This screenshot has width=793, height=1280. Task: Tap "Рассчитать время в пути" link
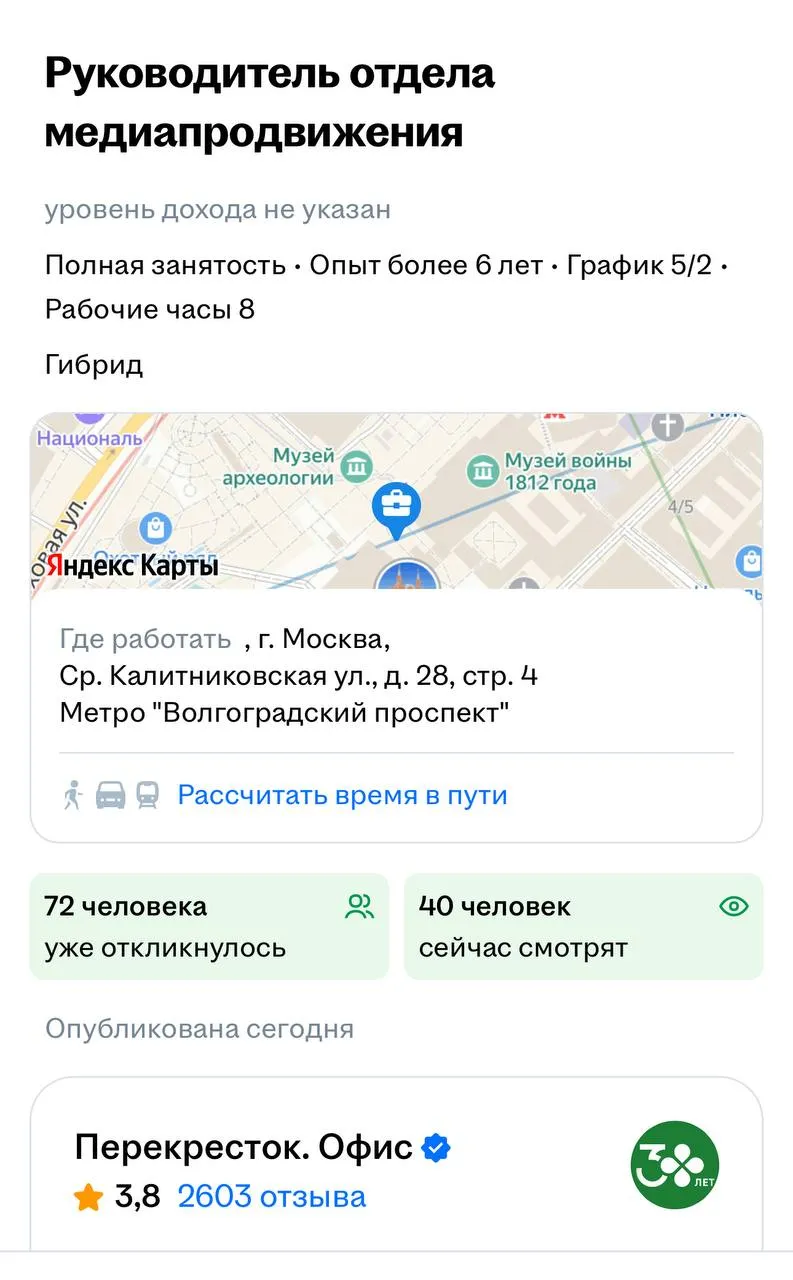(x=342, y=795)
